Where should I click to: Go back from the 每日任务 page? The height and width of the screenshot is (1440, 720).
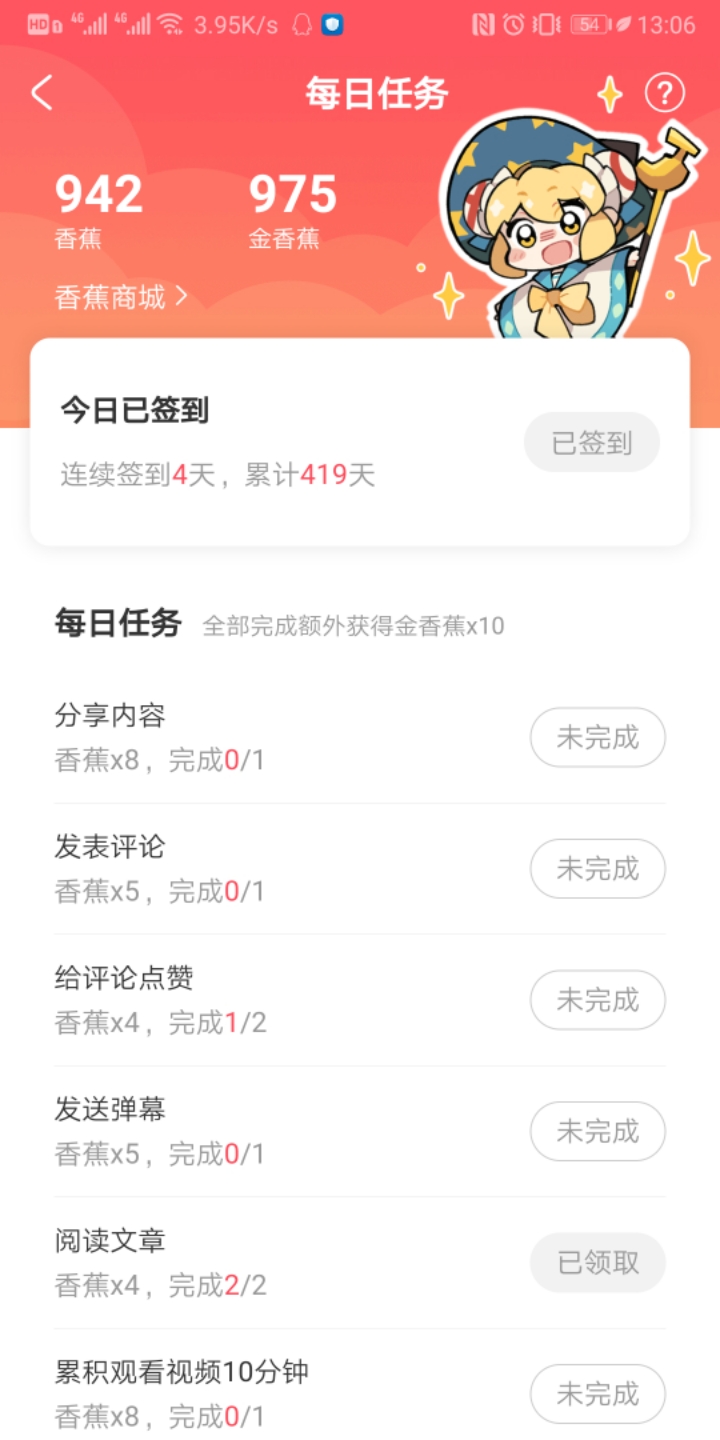point(42,94)
